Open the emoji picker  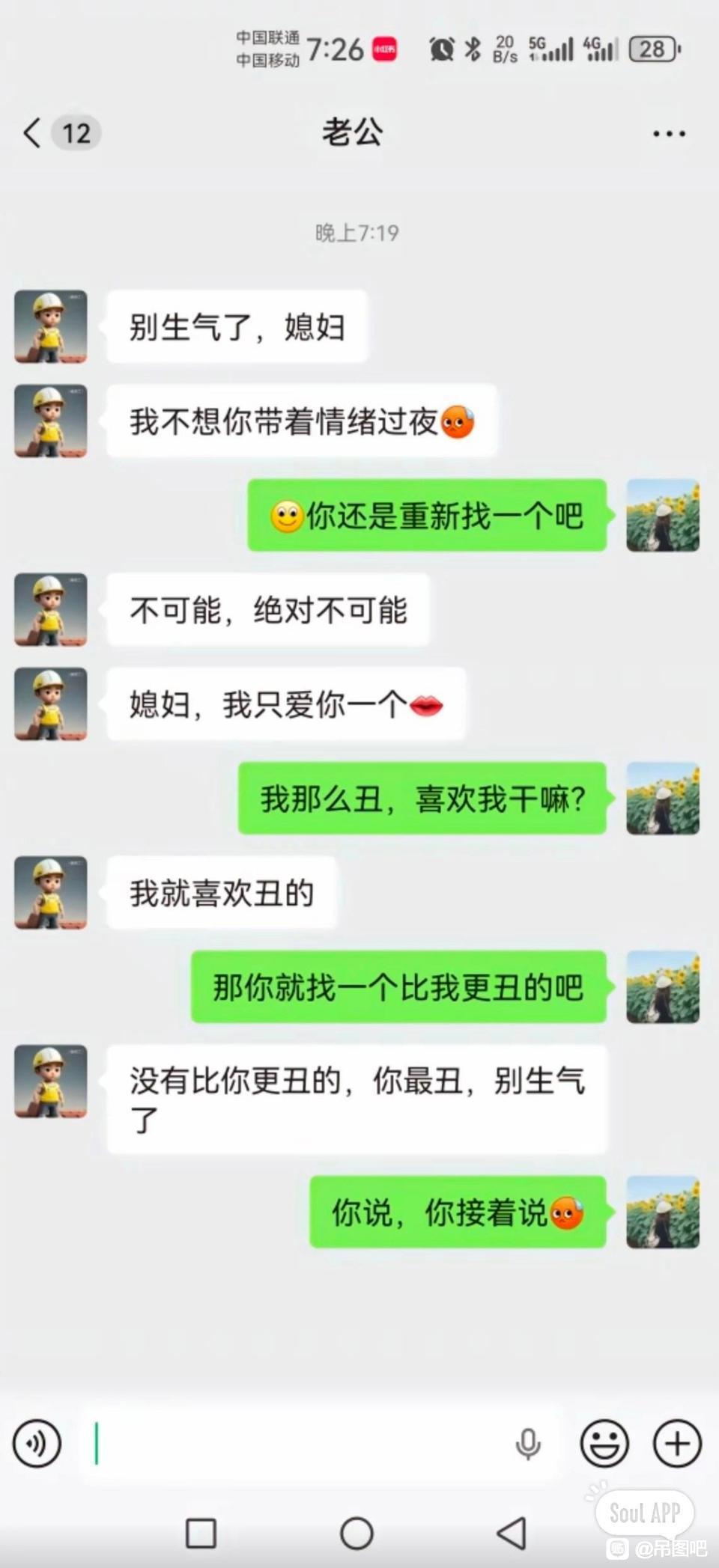point(604,1445)
